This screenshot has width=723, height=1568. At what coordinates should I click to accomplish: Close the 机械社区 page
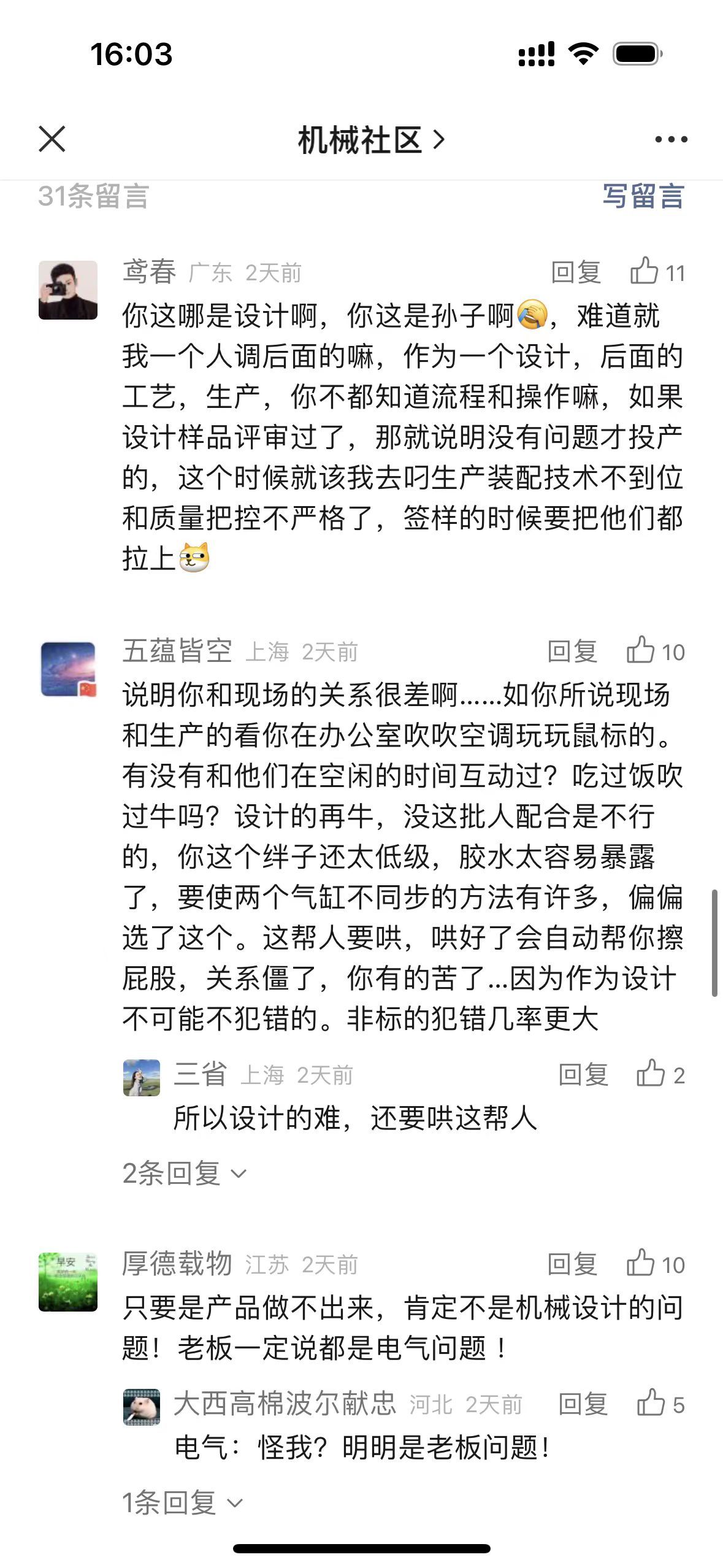click(x=52, y=139)
